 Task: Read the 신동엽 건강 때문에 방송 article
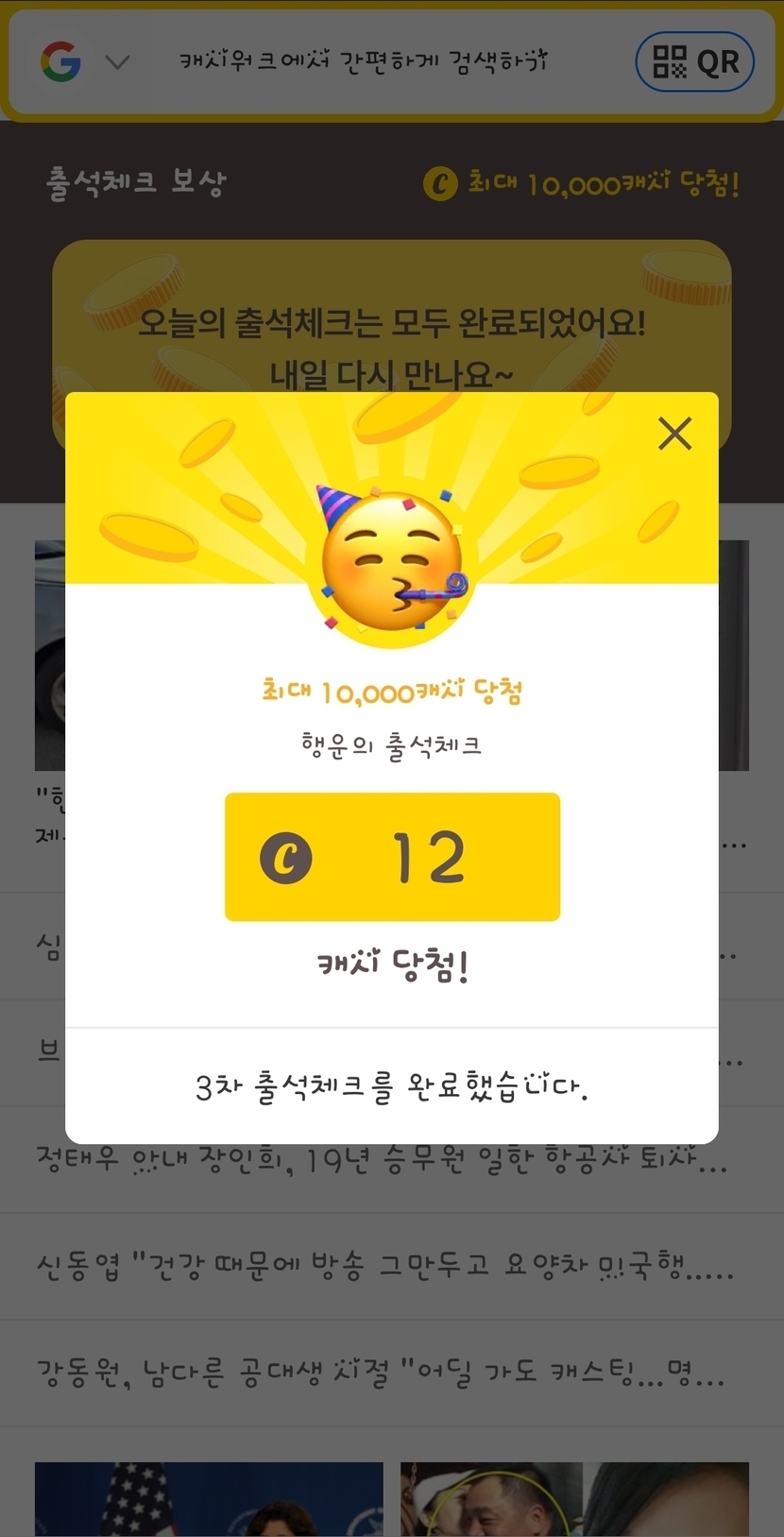(x=384, y=1266)
